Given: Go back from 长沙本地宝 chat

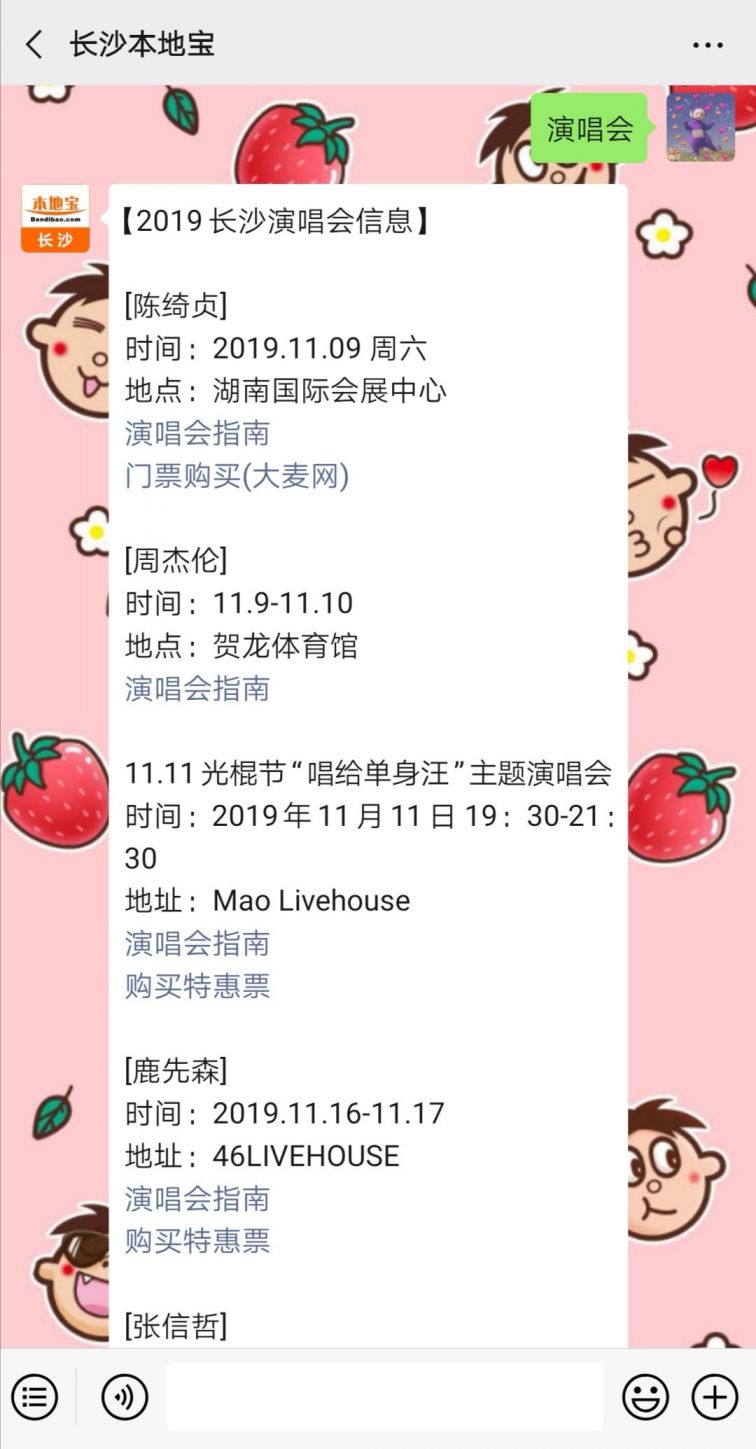Looking at the screenshot, I should coord(35,44).
